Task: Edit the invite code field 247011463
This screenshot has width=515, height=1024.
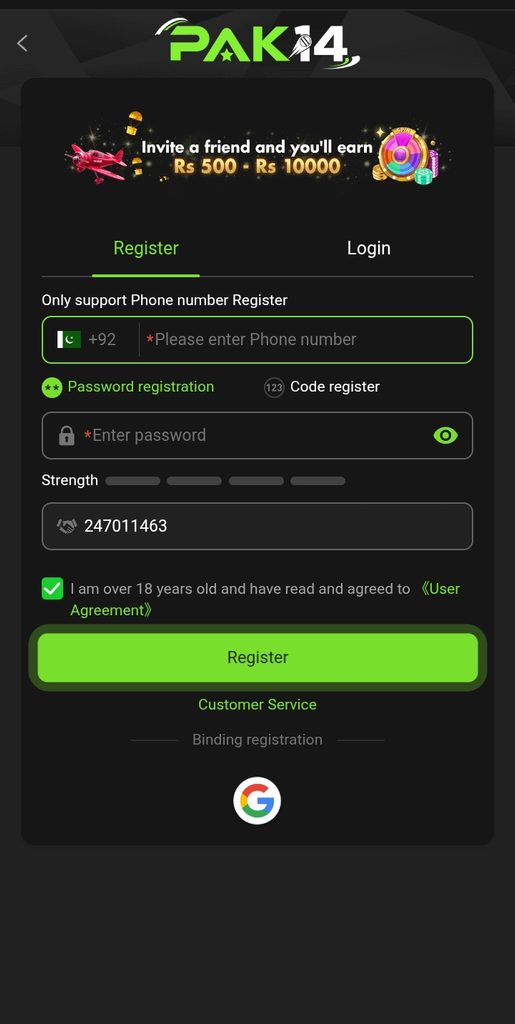Action: (x=257, y=526)
